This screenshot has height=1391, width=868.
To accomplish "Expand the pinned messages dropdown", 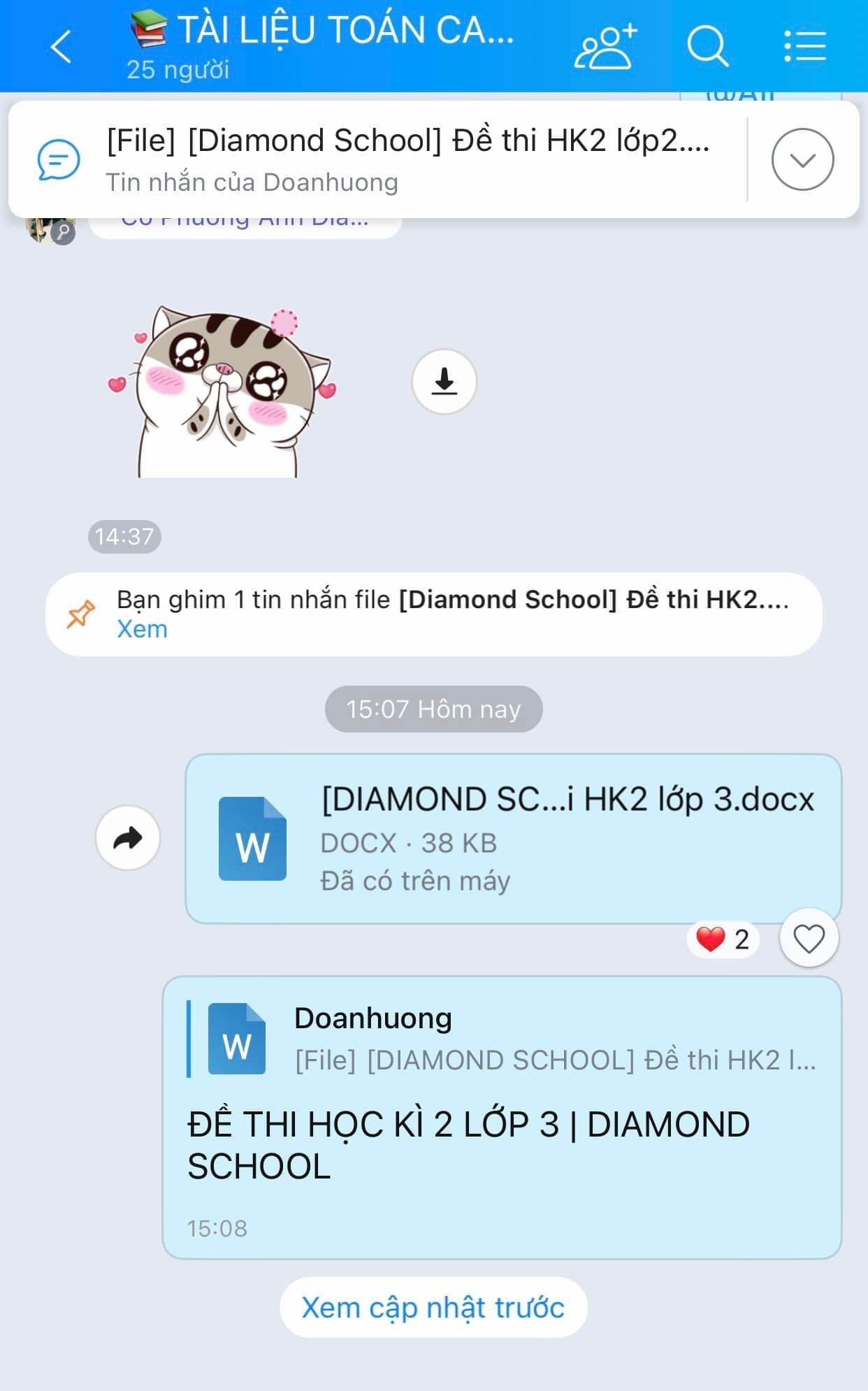I will [802, 159].
